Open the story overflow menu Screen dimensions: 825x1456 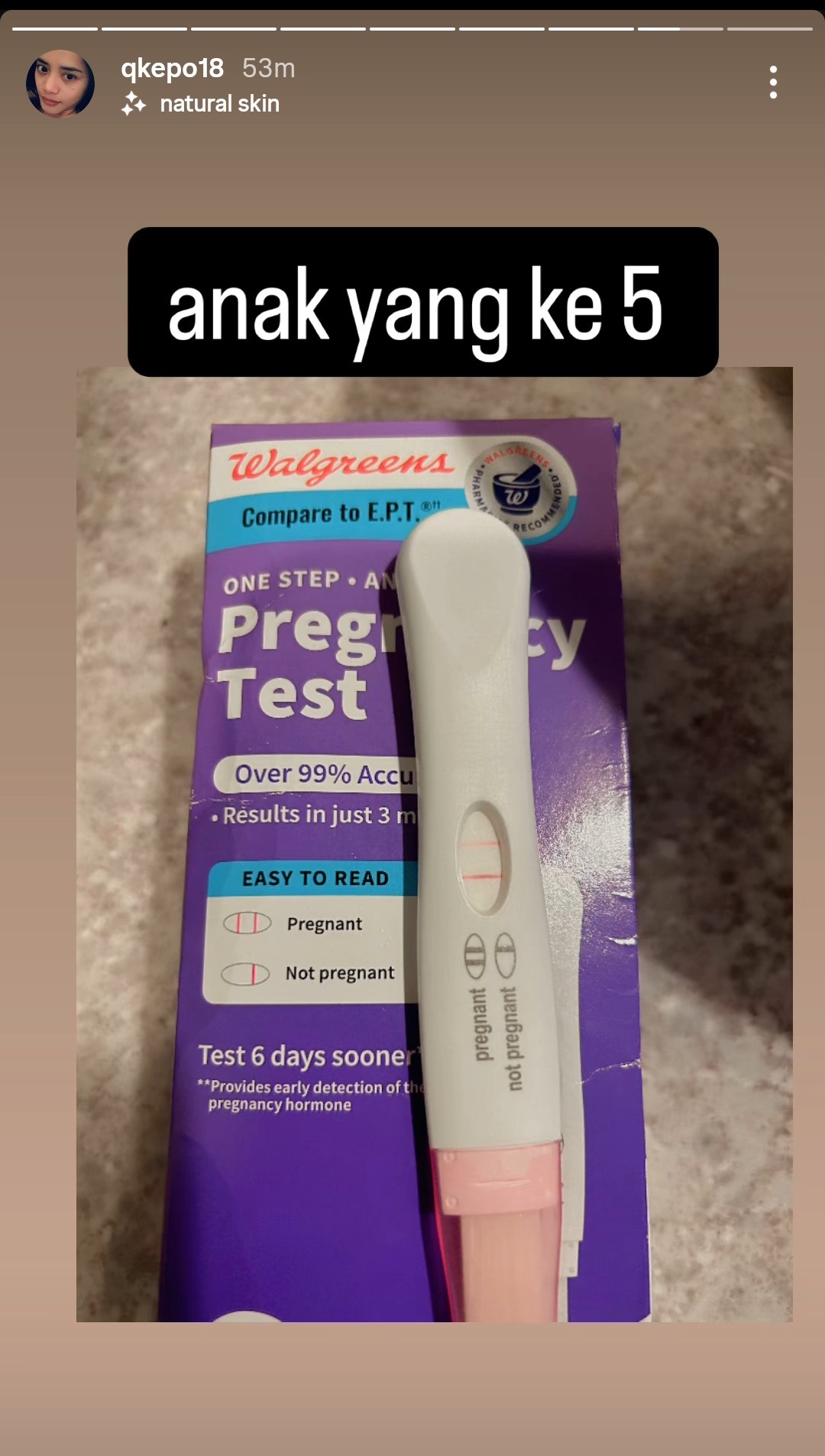click(x=773, y=83)
